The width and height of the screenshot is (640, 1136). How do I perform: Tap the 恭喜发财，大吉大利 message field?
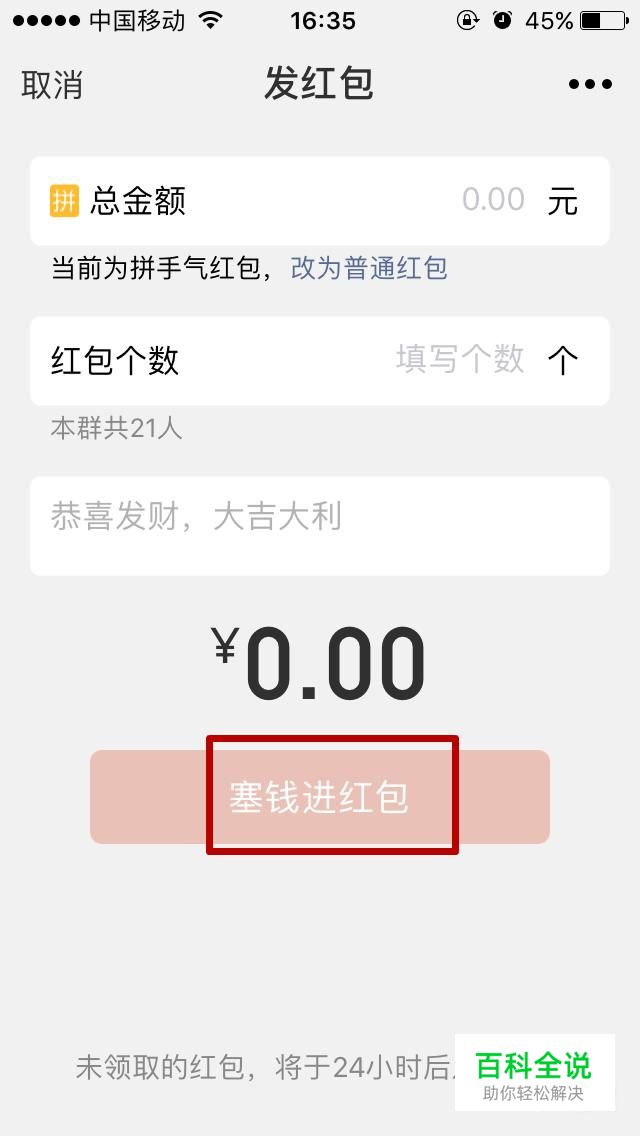point(320,526)
